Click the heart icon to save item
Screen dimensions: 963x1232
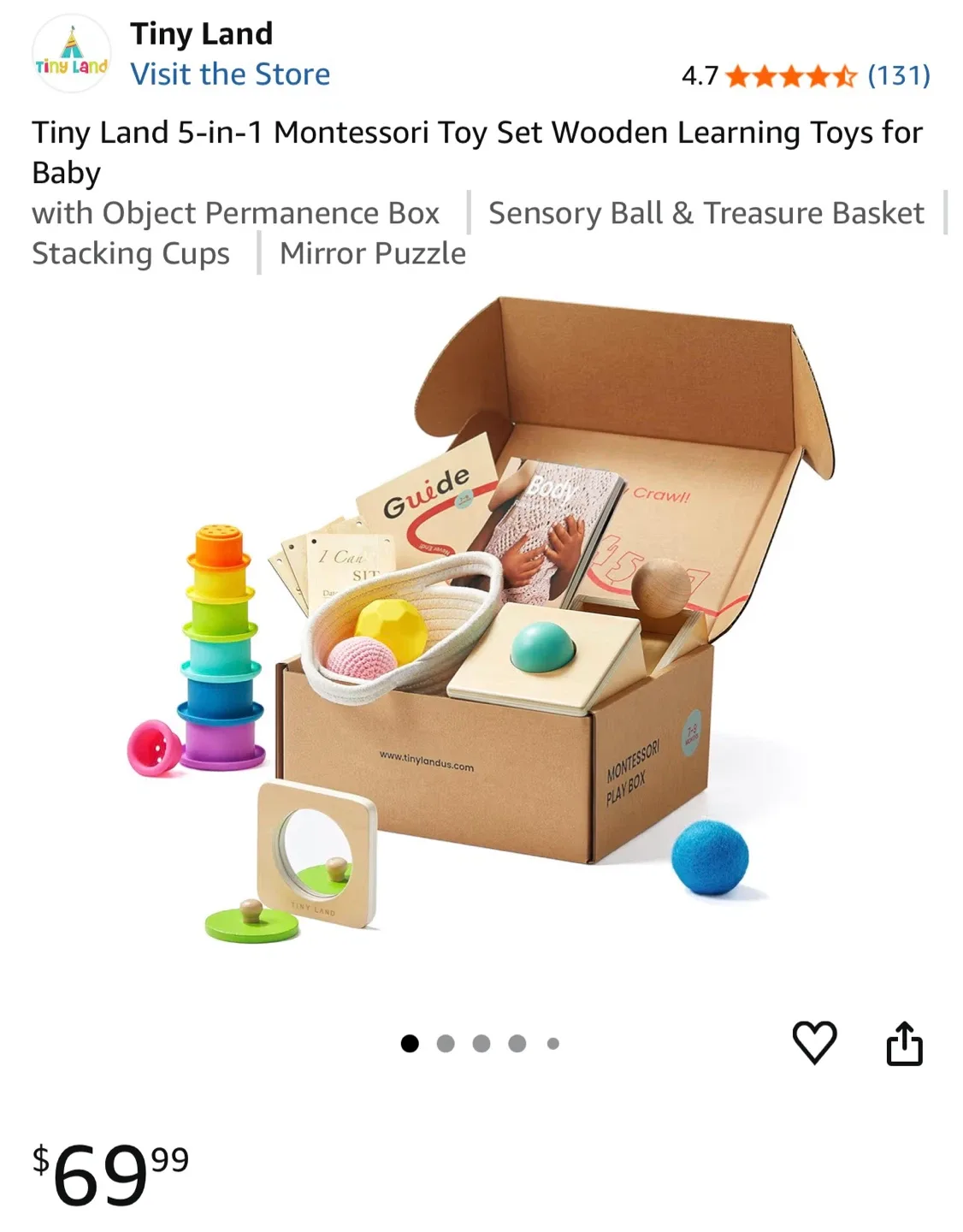[x=814, y=1041]
